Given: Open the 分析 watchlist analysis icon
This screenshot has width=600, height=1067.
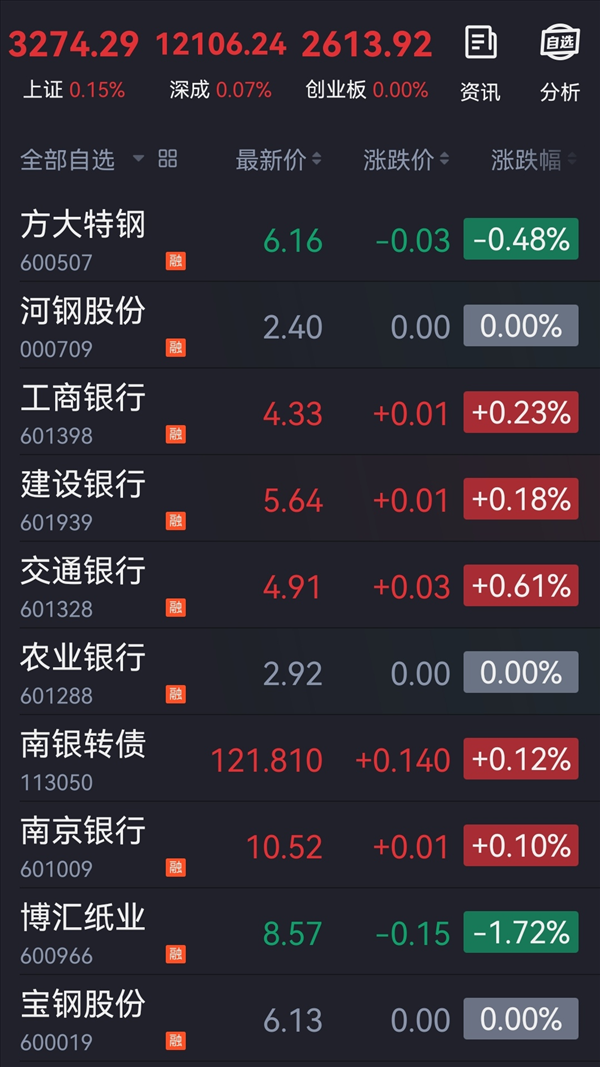Looking at the screenshot, I should tap(560, 63).
